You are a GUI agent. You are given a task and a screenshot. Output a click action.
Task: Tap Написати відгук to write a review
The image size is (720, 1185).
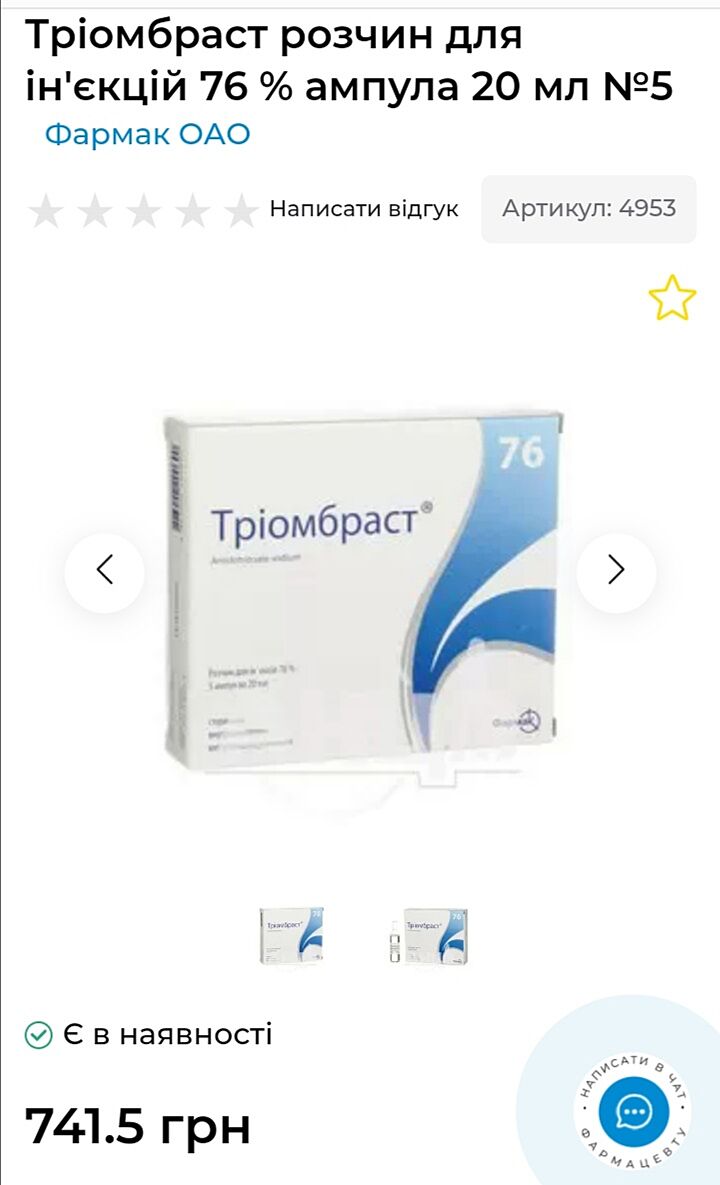click(x=364, y=209)
